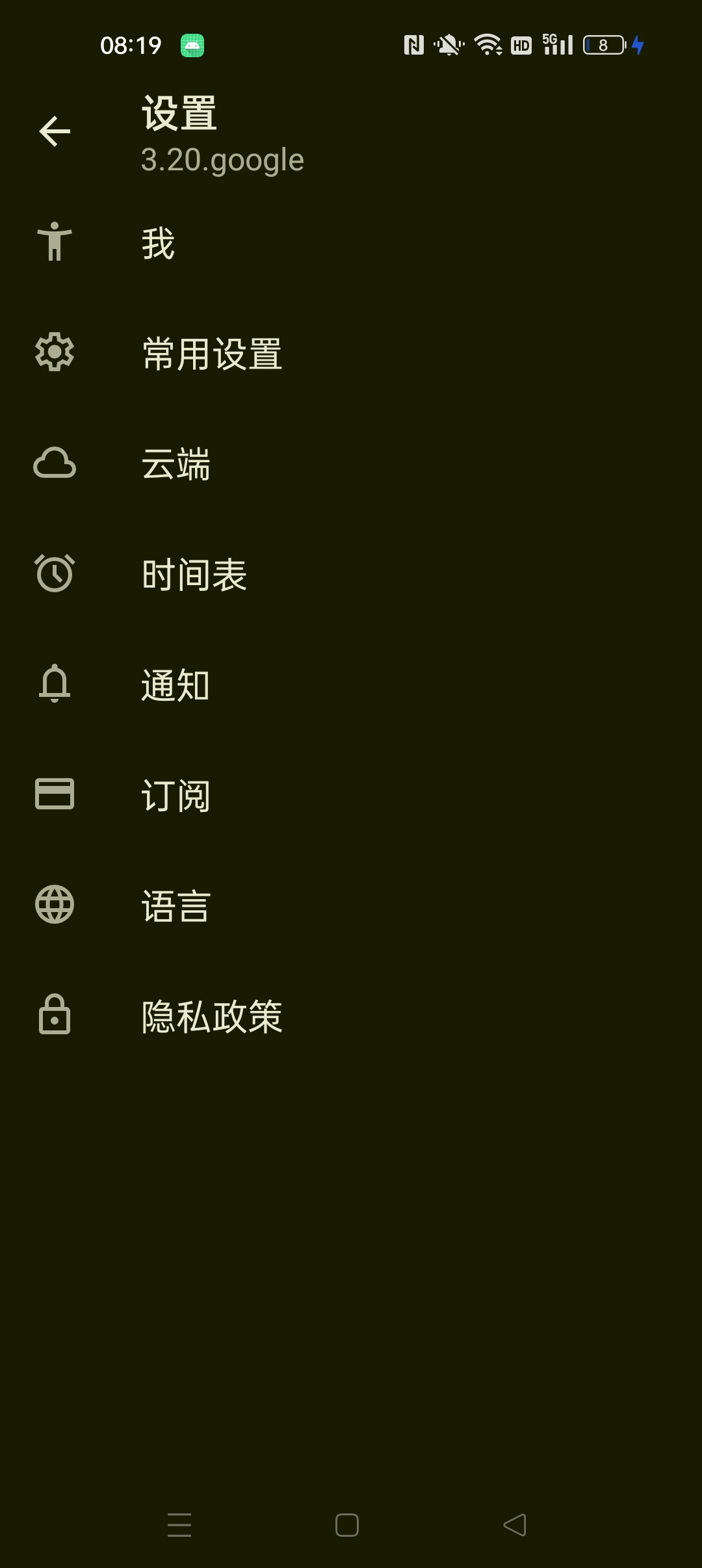Open 常用设置 general settings
702x1568 pixels.
click(x=351, y=353)
